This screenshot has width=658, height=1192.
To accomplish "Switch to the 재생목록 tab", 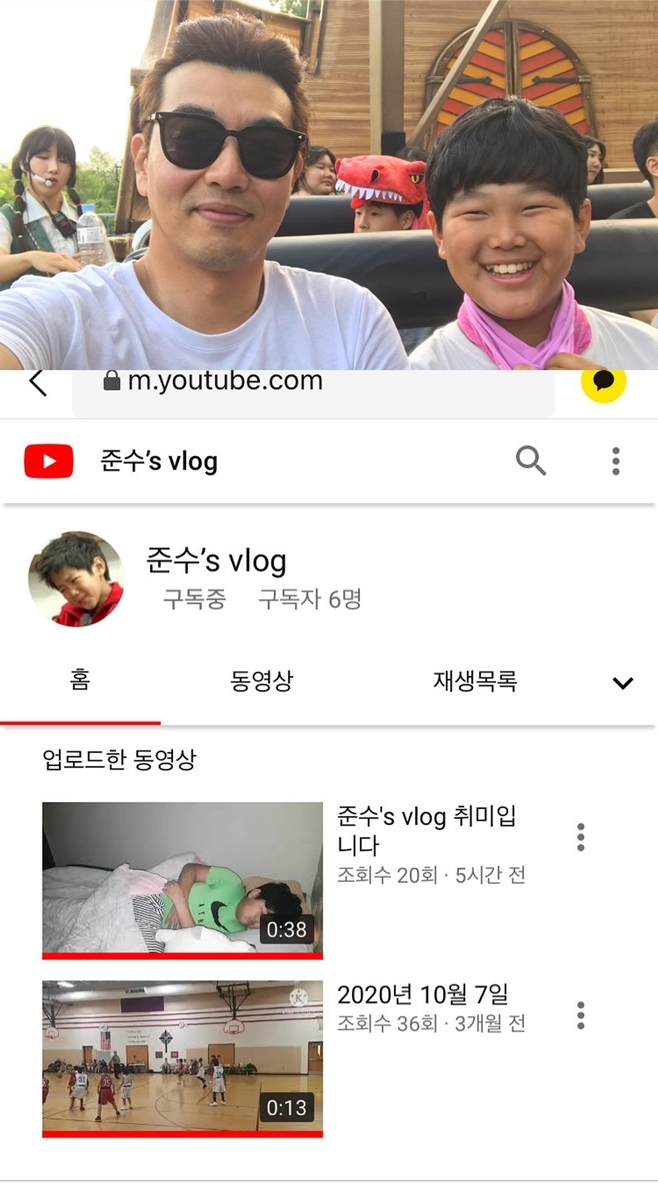I will 475,680.
